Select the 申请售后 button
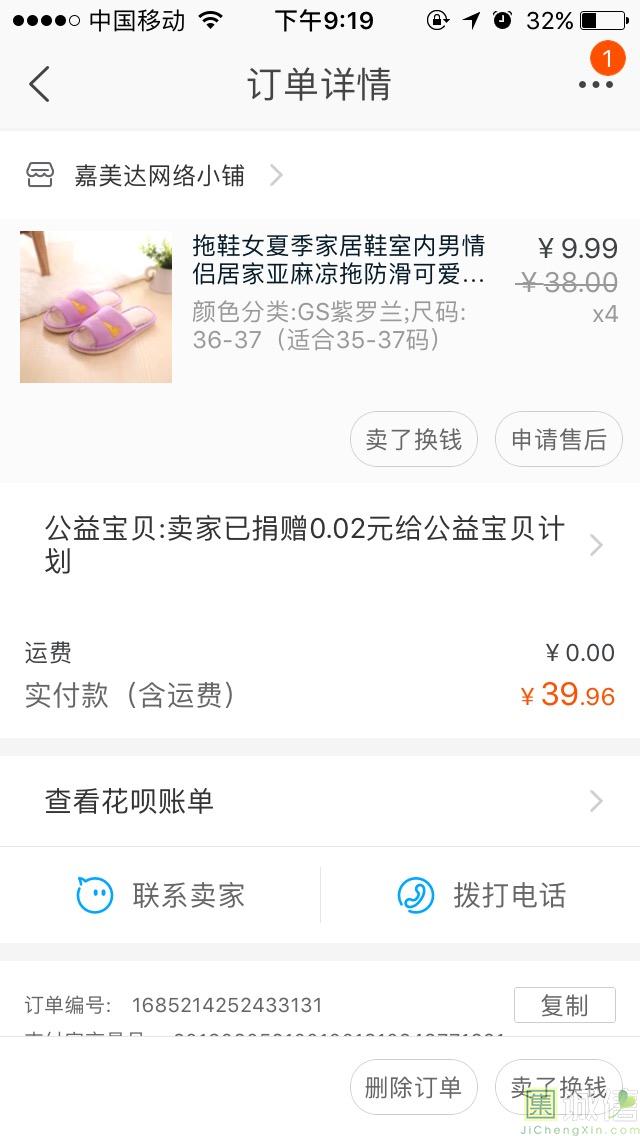 559,440
